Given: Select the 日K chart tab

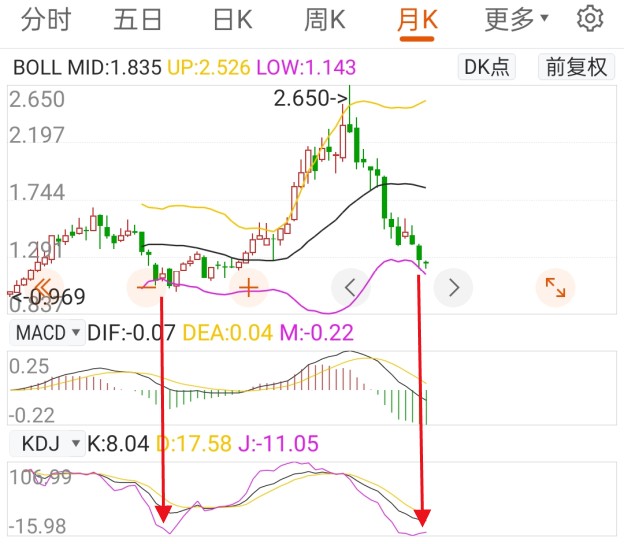Looking at the screenshot, I should pyautogui.click(x=233, y=20).
